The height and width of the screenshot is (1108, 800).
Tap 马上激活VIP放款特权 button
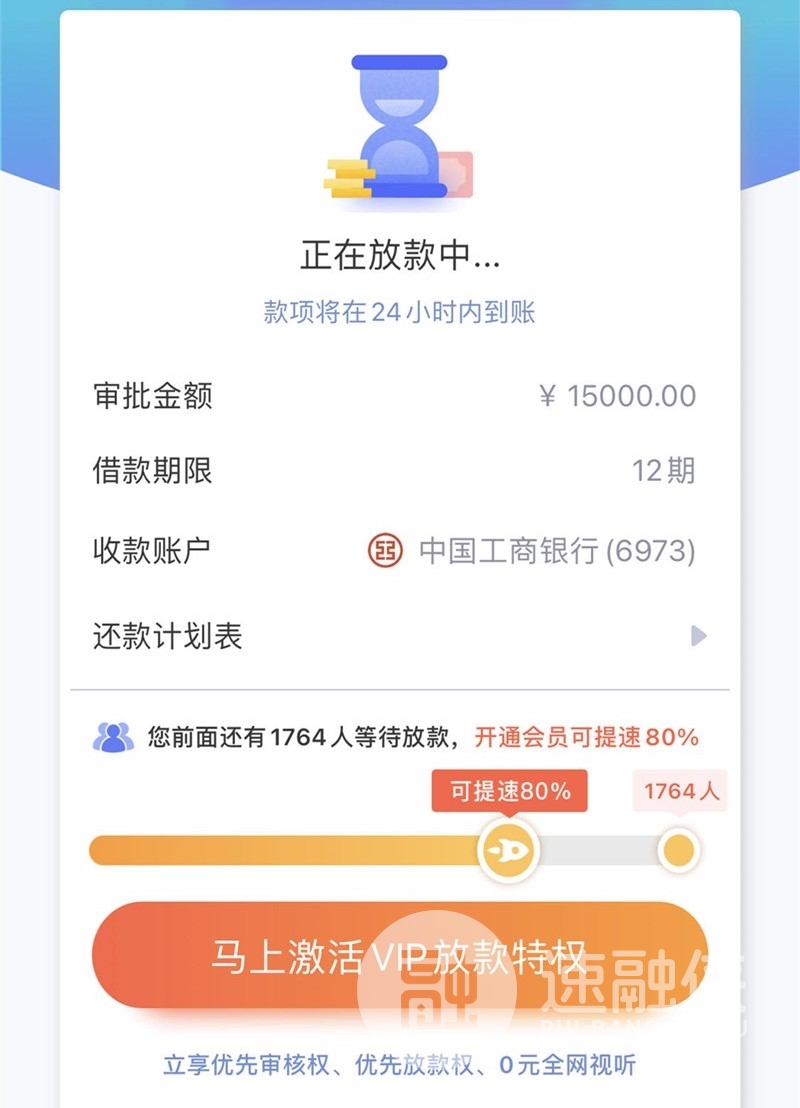(398, 956)
